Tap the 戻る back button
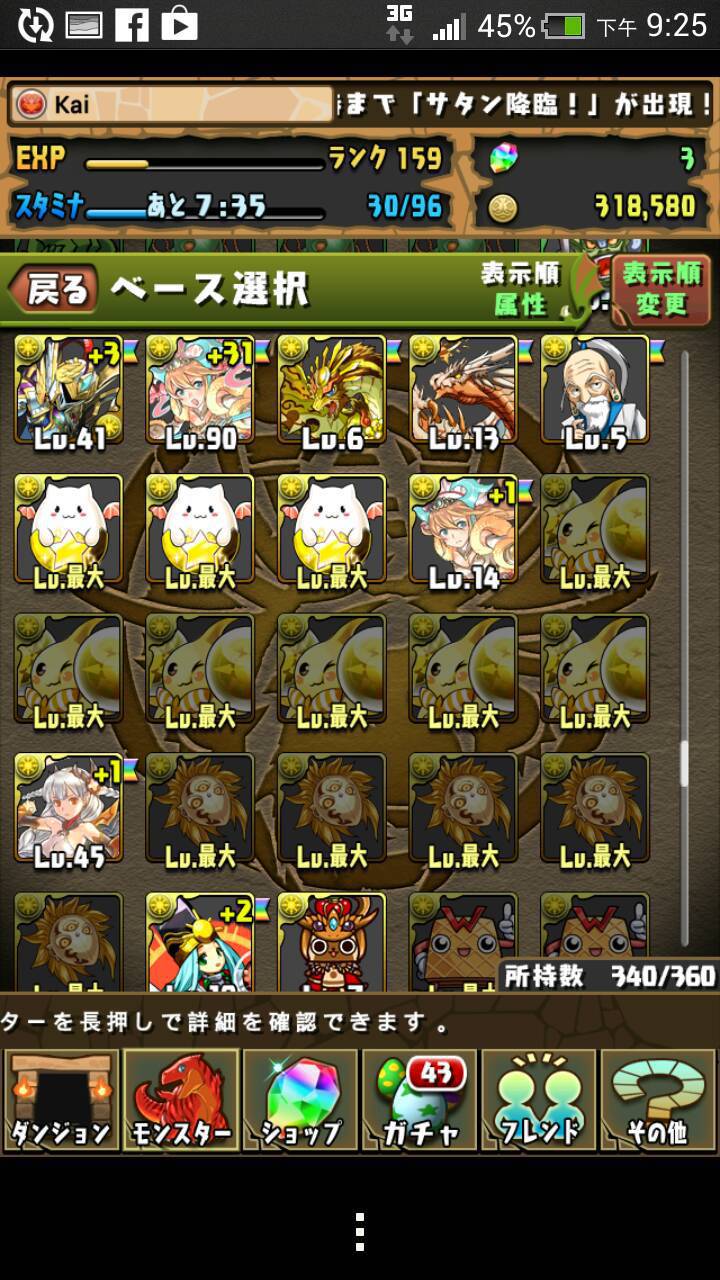Image resolution: width=720 pixels, height=1280 pixels. pyautogui.click(x=53, y=289)
